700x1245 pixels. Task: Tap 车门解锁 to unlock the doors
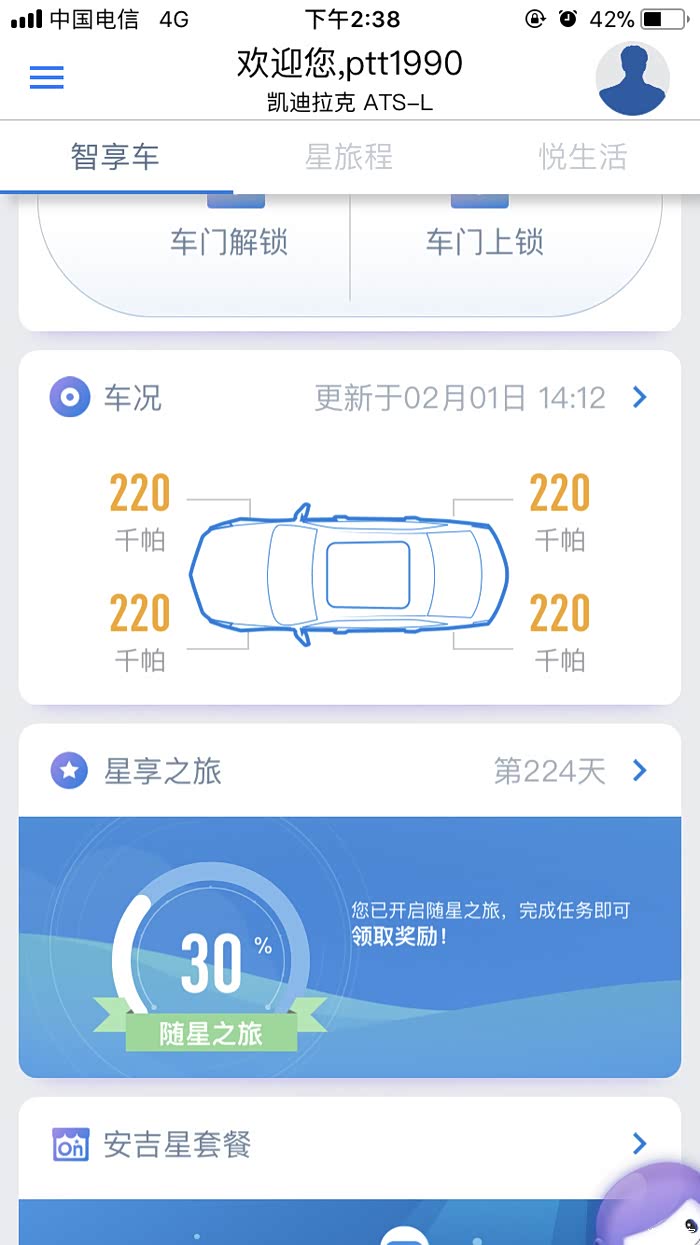tap(229, 241)
